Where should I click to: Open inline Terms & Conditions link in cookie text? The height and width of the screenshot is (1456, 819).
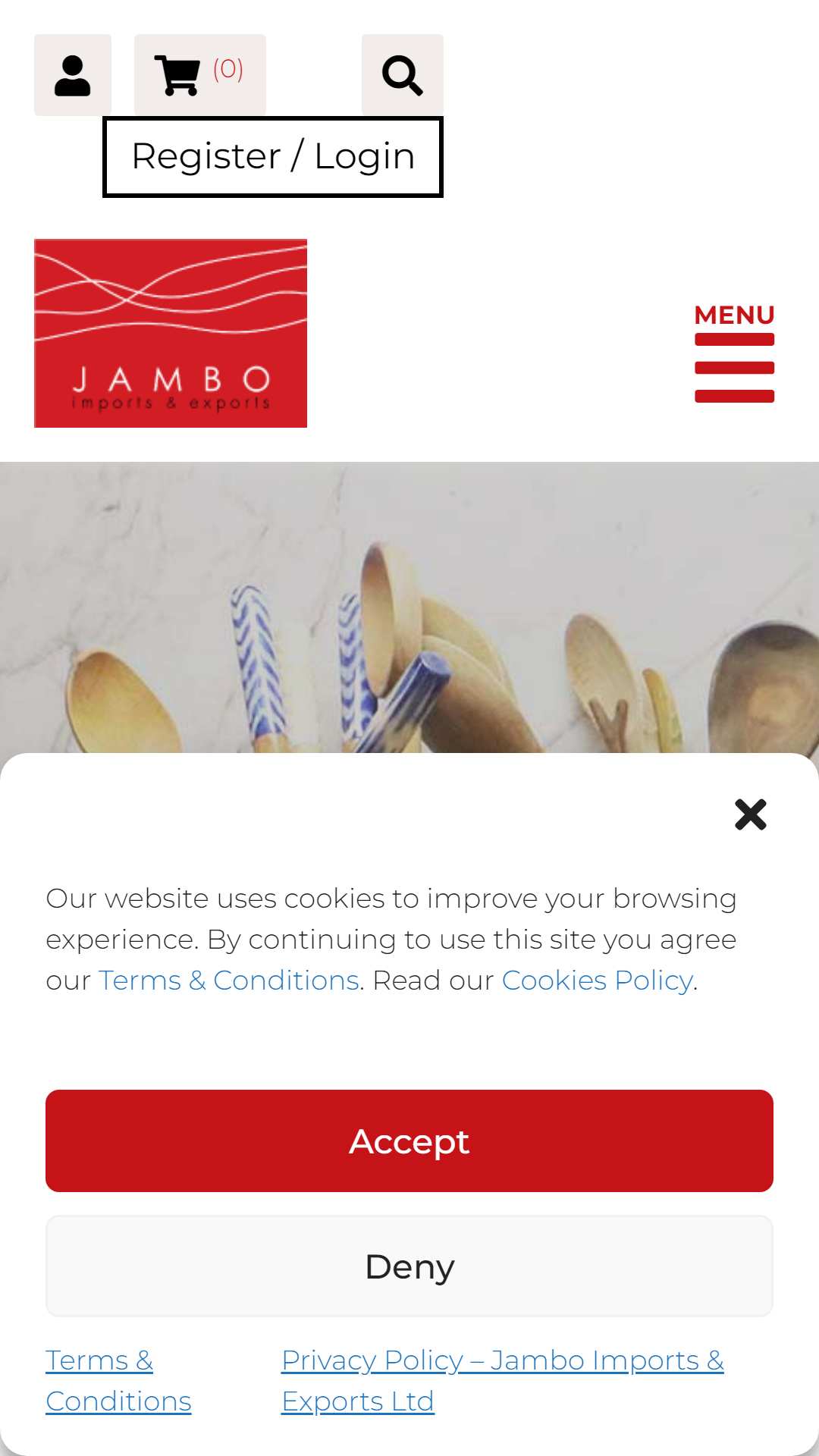pyautogui.click(x=228, y=981)
